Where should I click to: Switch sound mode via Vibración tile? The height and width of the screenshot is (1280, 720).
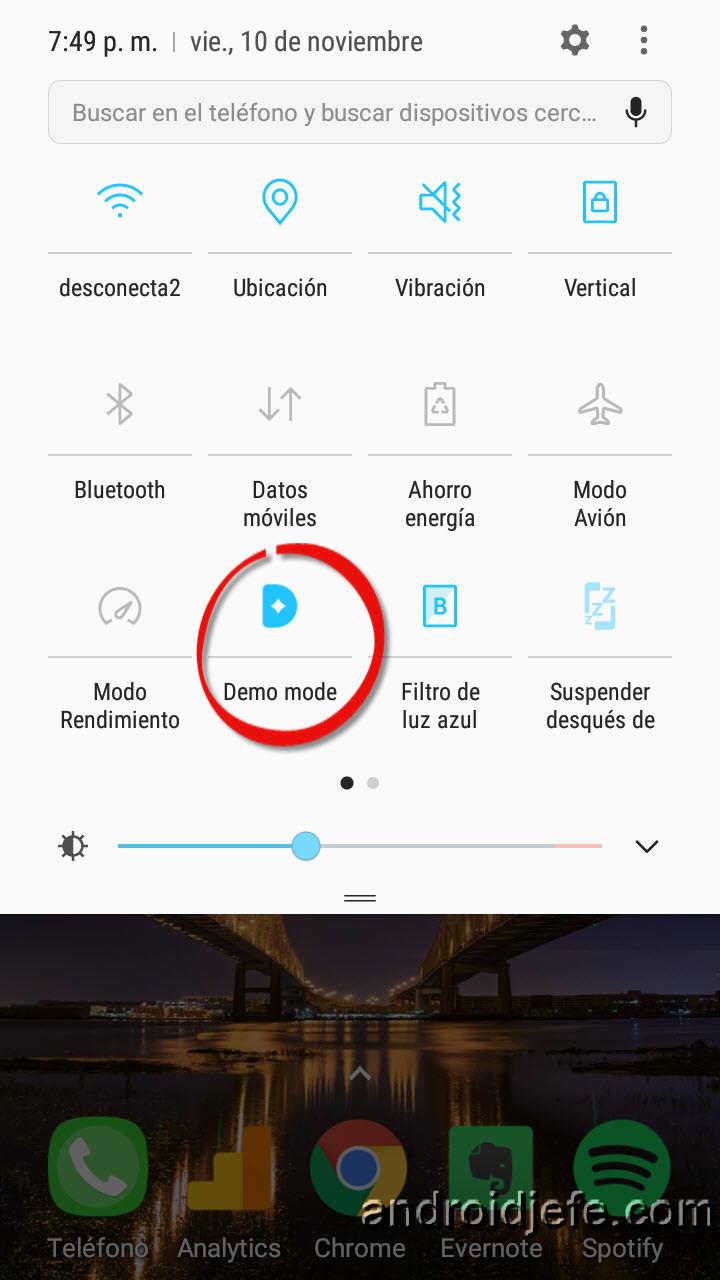pos(440,203)
